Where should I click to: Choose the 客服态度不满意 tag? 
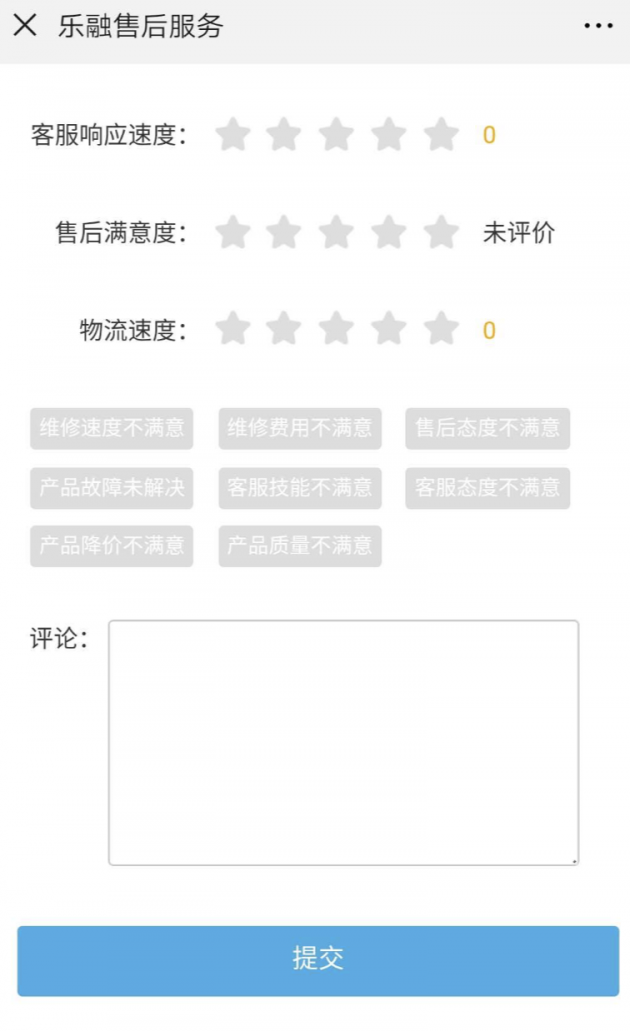click(x=487, y=488)
